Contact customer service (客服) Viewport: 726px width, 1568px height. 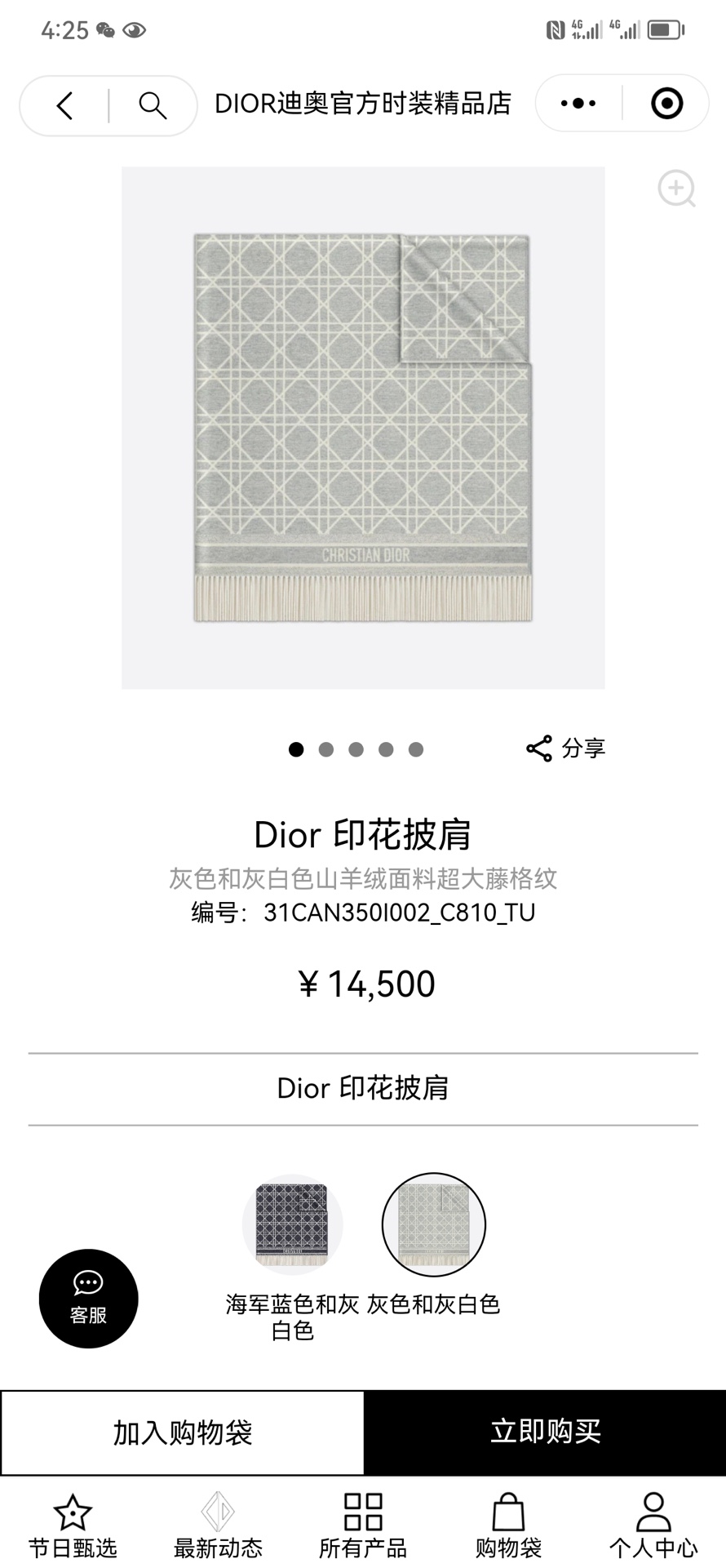[x=88, y=1298]
